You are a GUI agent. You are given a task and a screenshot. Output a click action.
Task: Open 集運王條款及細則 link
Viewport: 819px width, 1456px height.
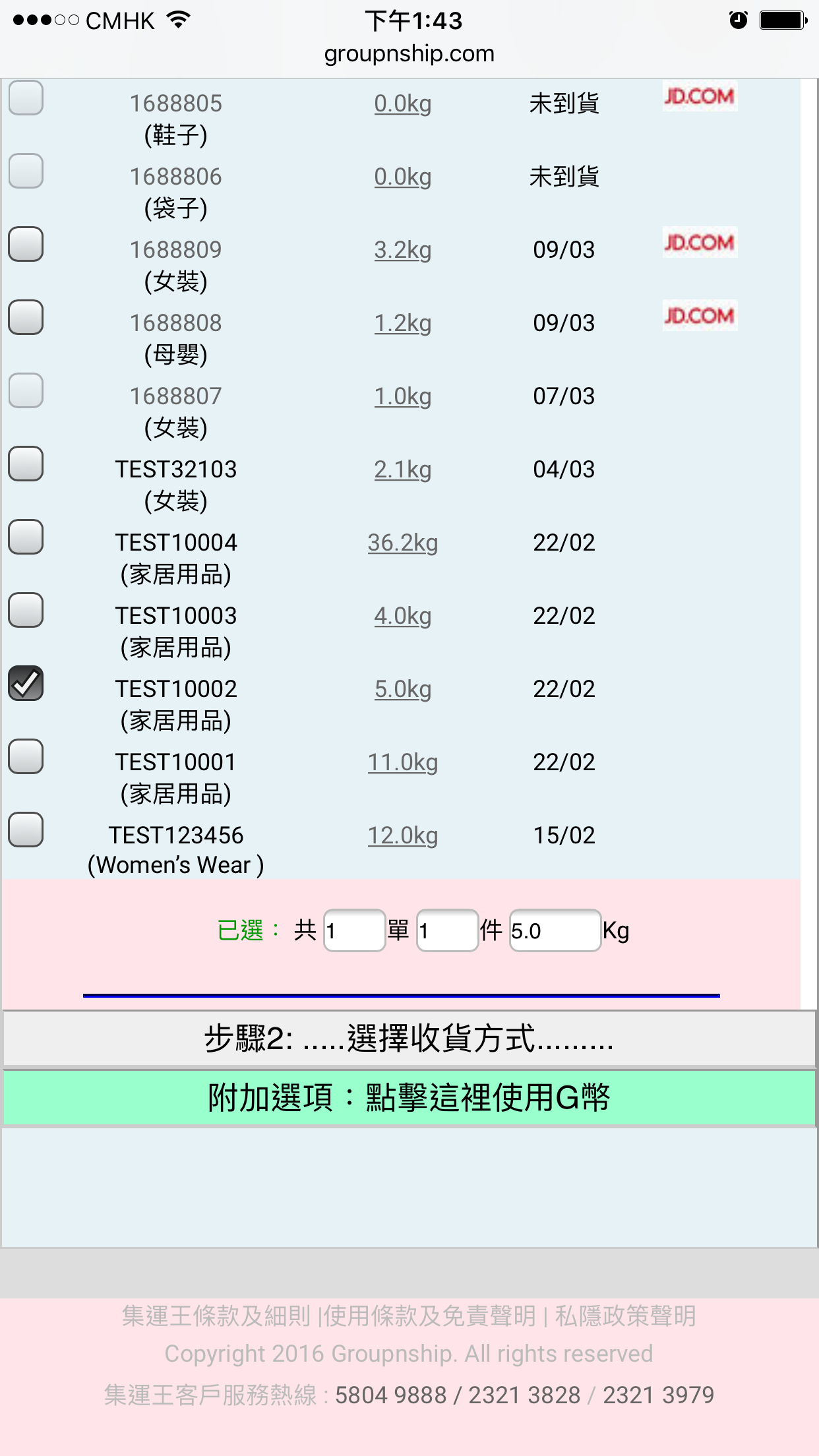tap(216, 1316)
